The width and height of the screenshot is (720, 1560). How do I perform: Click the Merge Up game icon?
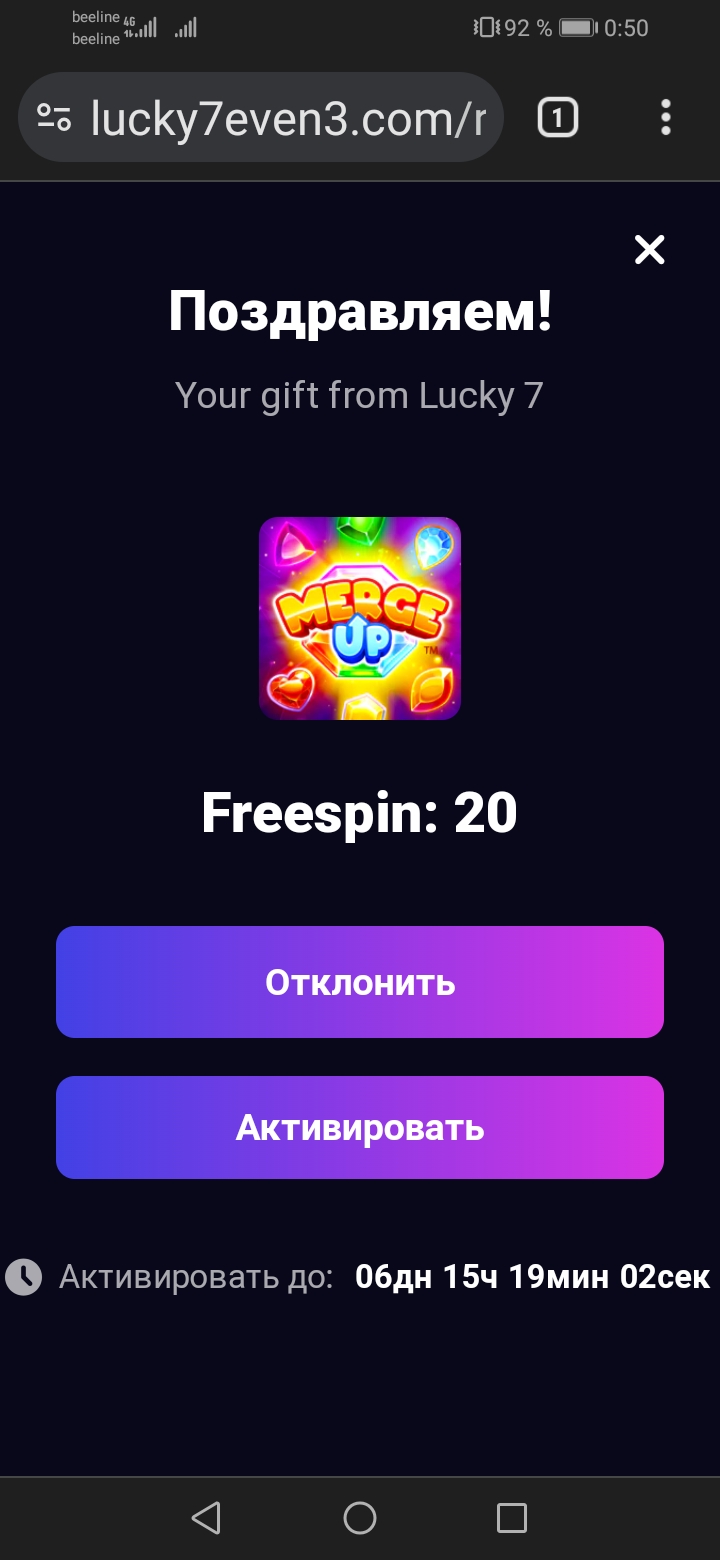point(360,618)
